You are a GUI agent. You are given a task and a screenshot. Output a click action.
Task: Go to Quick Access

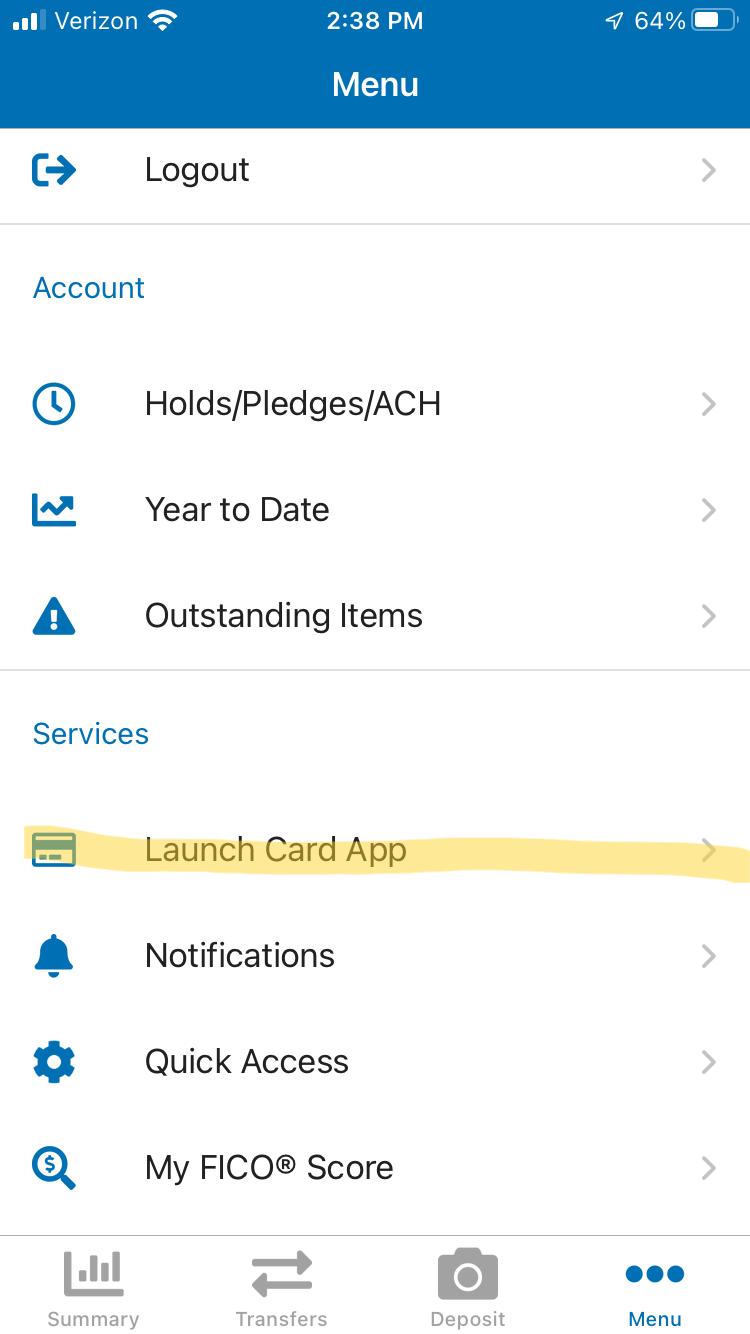(375, 1062)
